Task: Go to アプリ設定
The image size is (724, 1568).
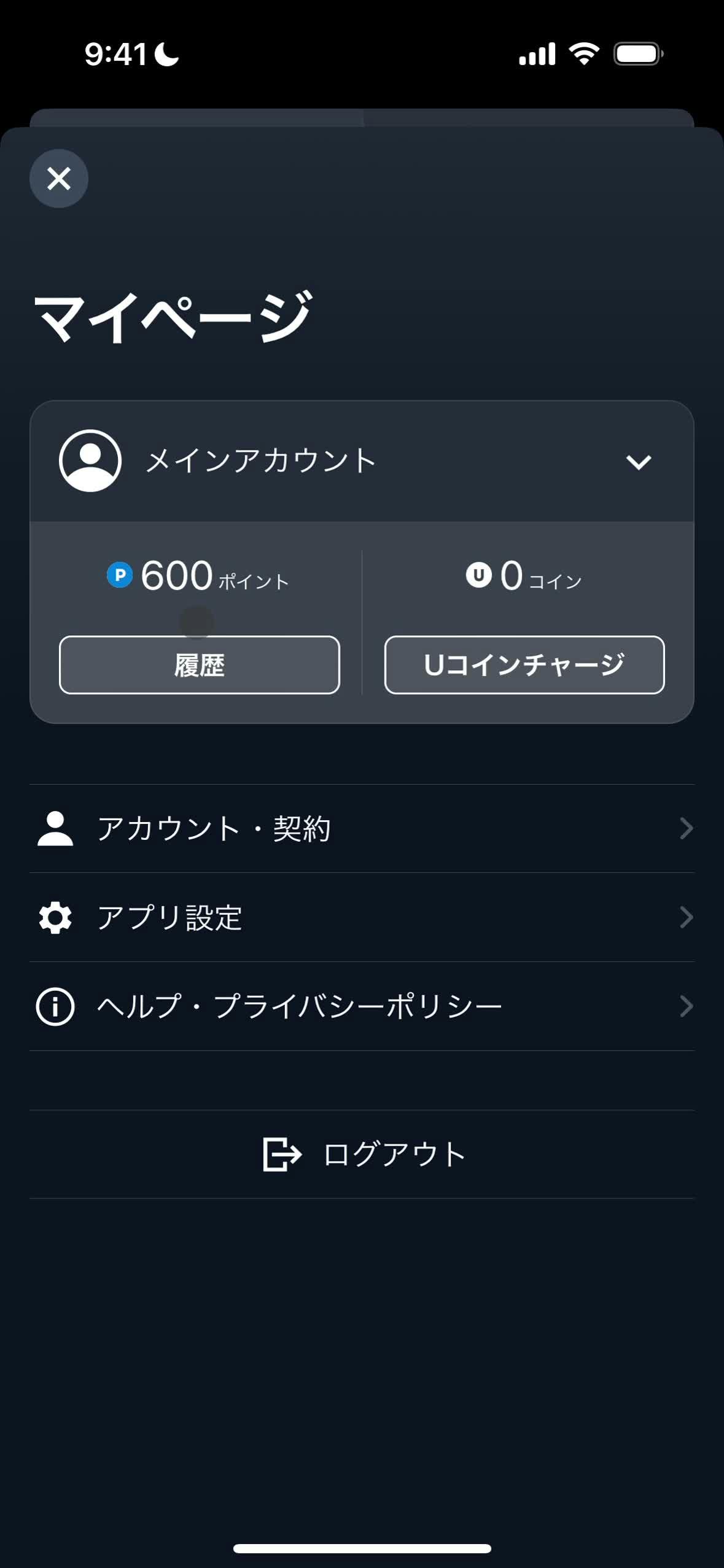Action: (x=361, y=917)
